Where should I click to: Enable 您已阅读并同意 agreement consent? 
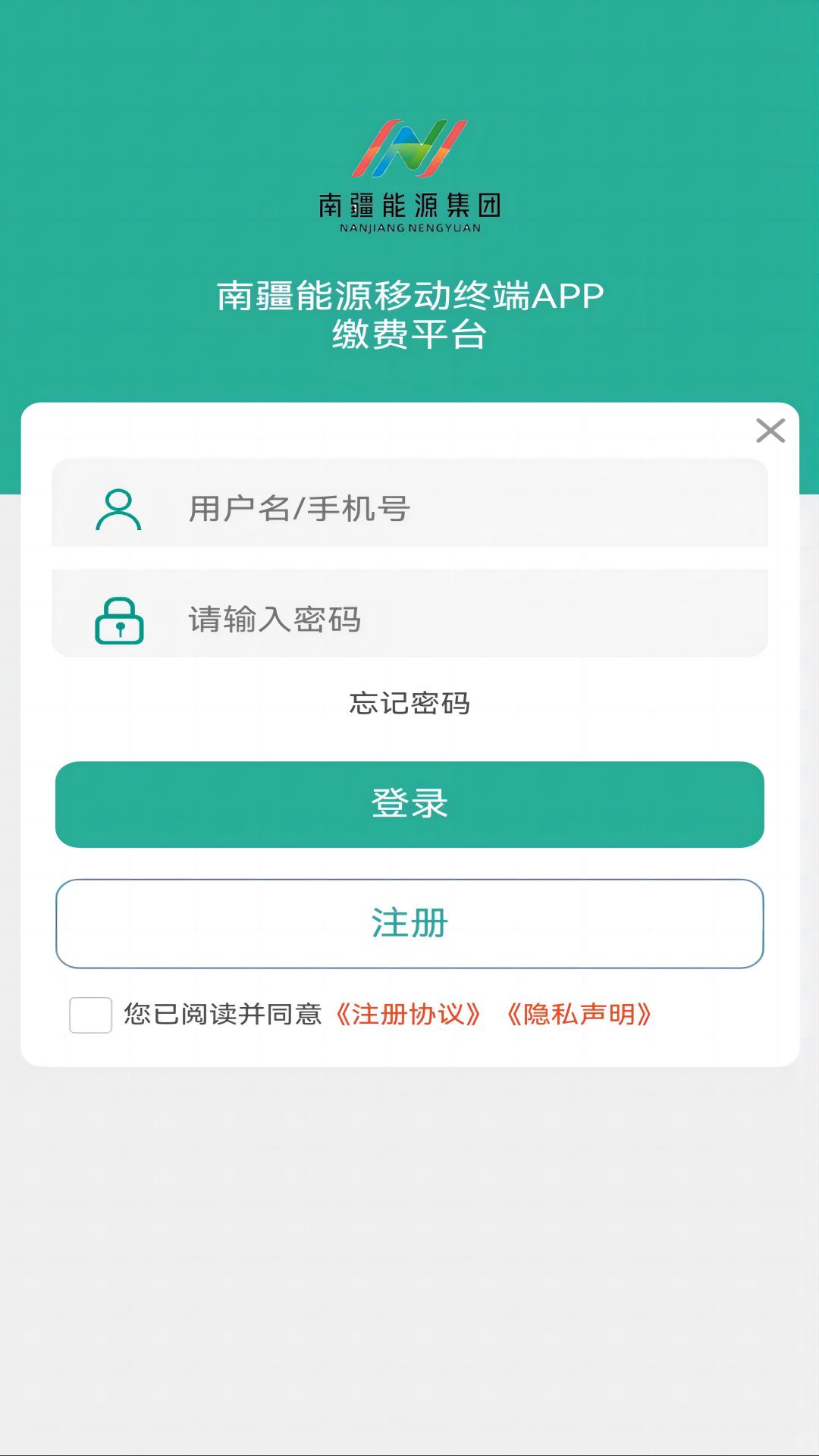tap(90, 1015)
